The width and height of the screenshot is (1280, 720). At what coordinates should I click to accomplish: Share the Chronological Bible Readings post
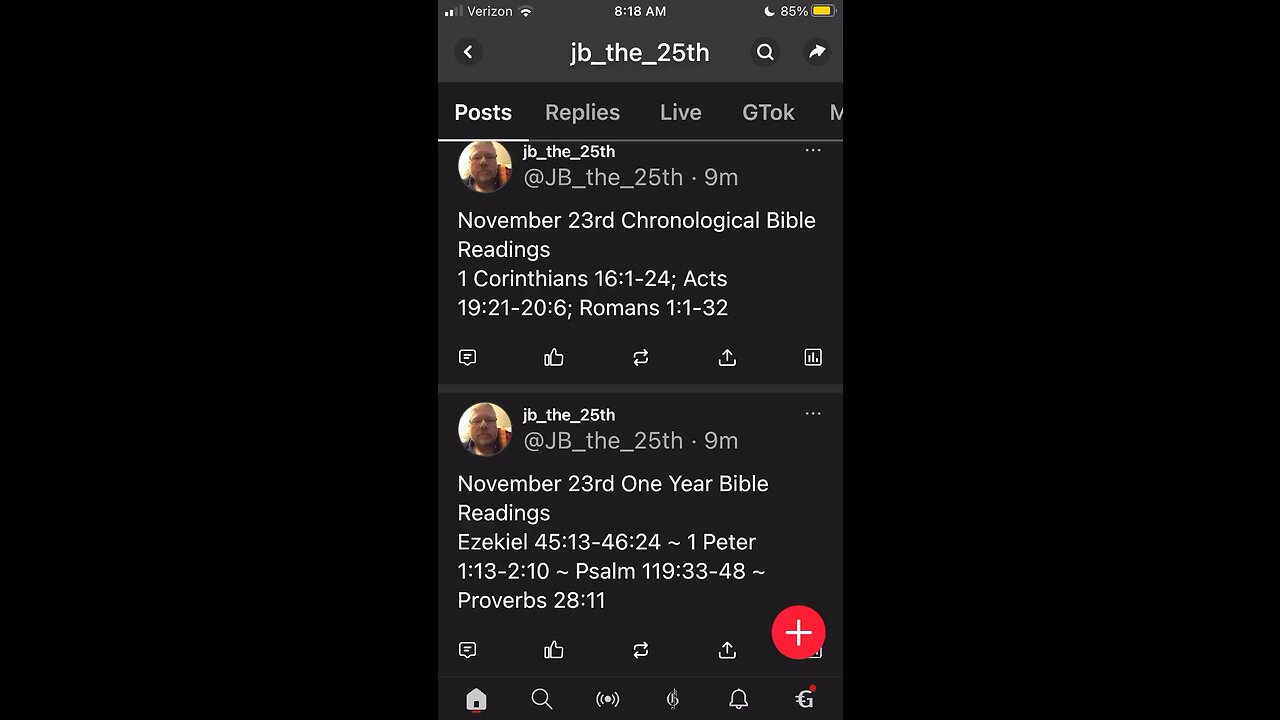tap(727, 357)
